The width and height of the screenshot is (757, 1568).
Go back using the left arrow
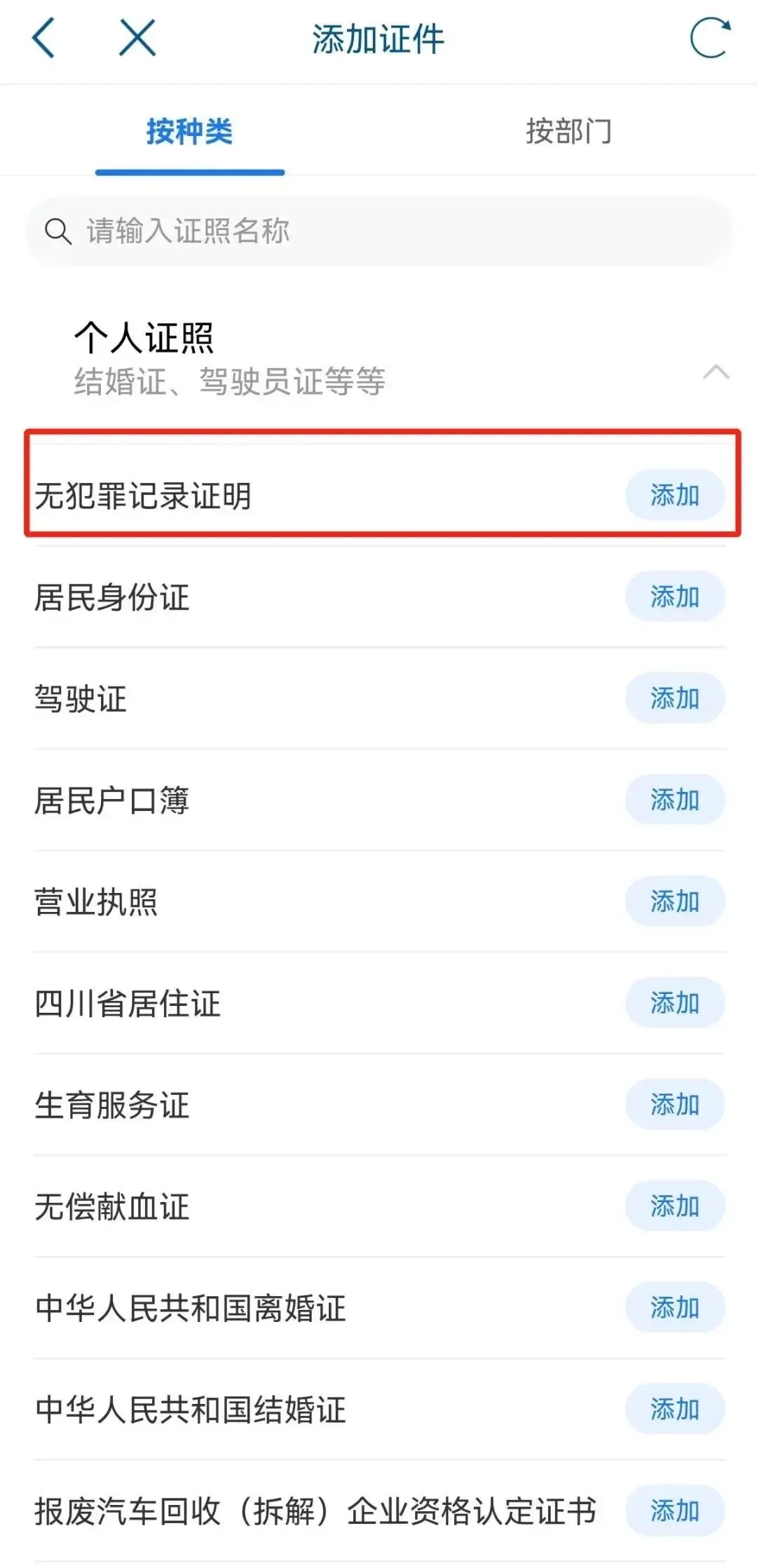43,39
